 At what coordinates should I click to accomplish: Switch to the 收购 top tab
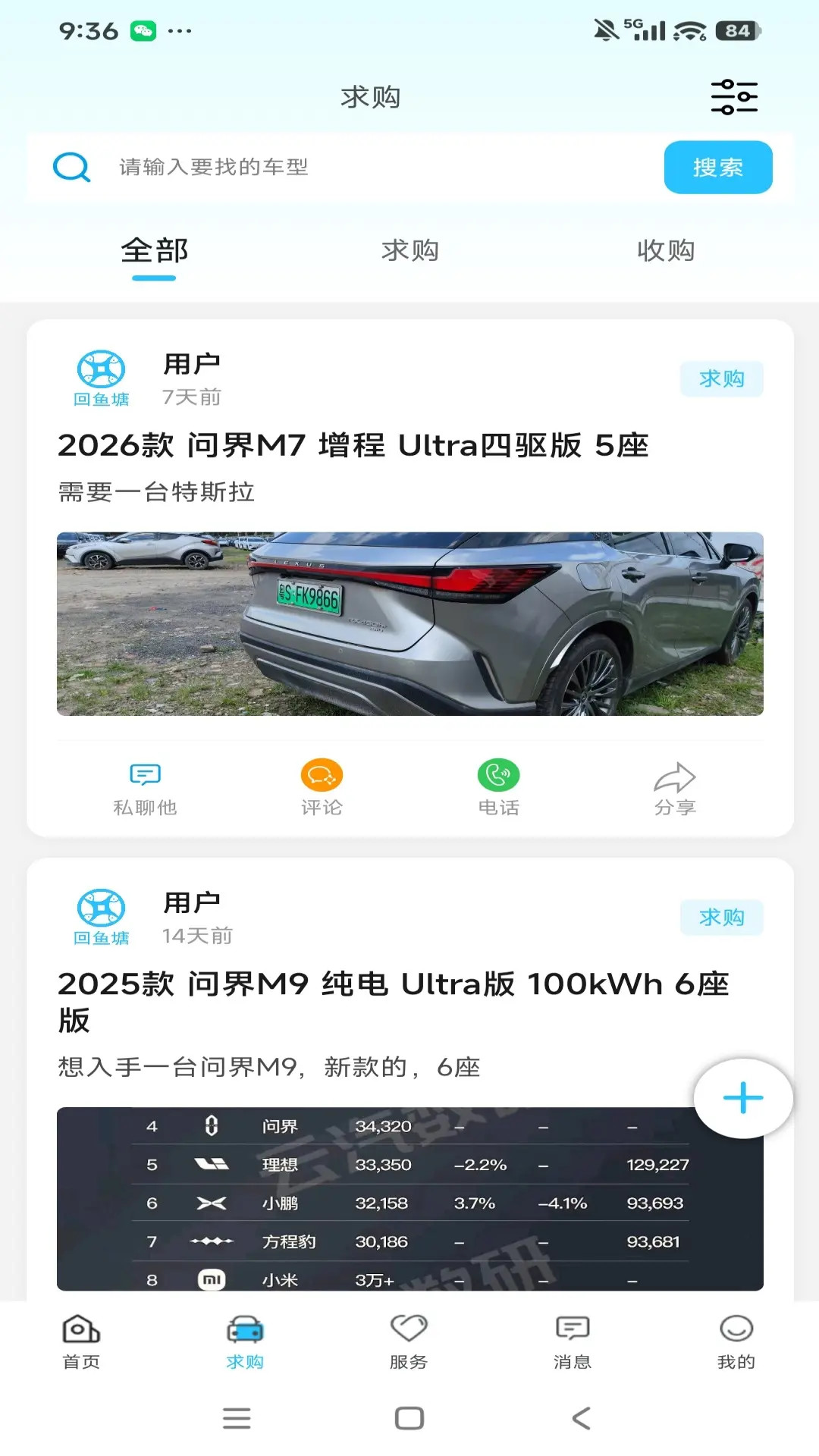coord(666,250)
